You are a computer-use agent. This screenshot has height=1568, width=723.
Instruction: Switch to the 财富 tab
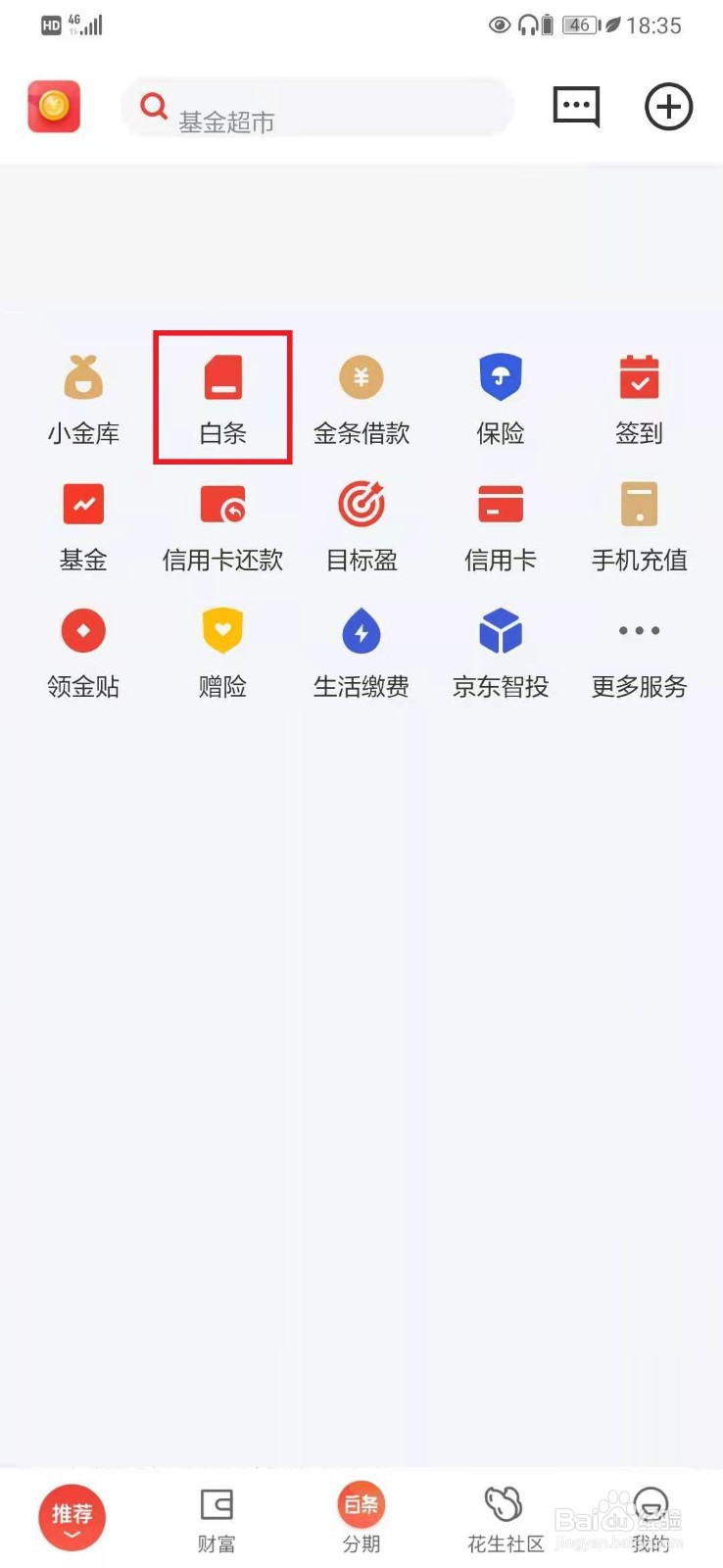pos(217,1517)
